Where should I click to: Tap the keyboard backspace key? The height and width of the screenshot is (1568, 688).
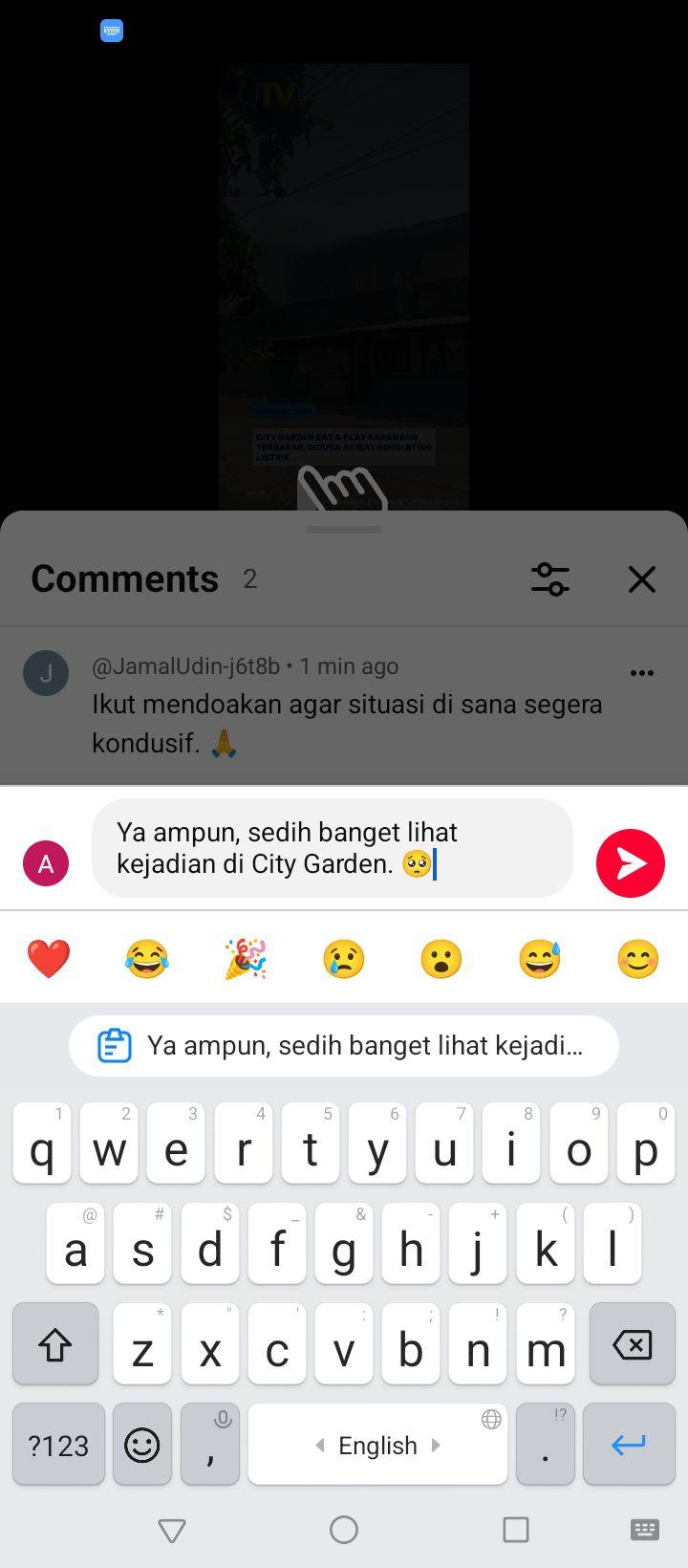coord(632,1344)
